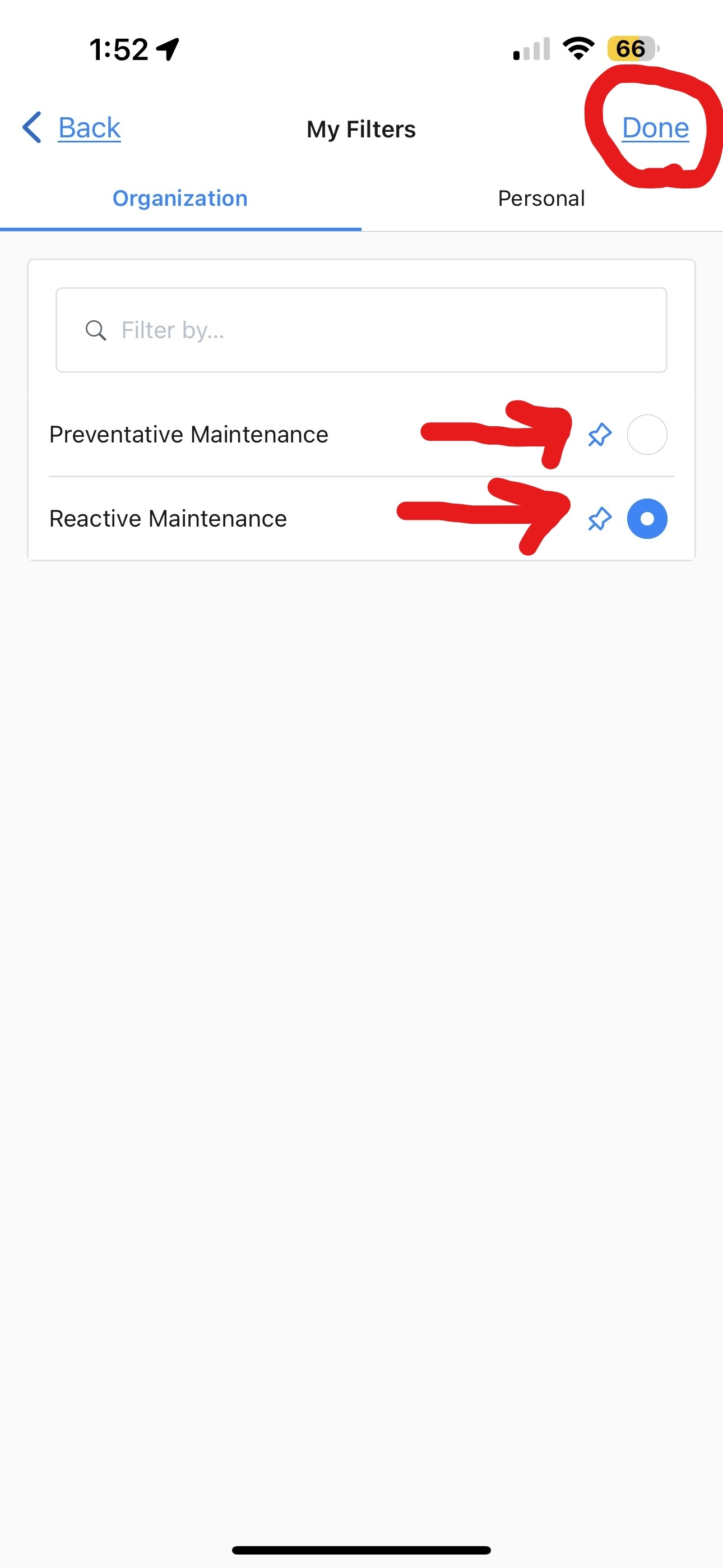Pin the Reactive Maintenance filter
The width and height of the screenshot is (723, 1568).
[x=600, y=519]
